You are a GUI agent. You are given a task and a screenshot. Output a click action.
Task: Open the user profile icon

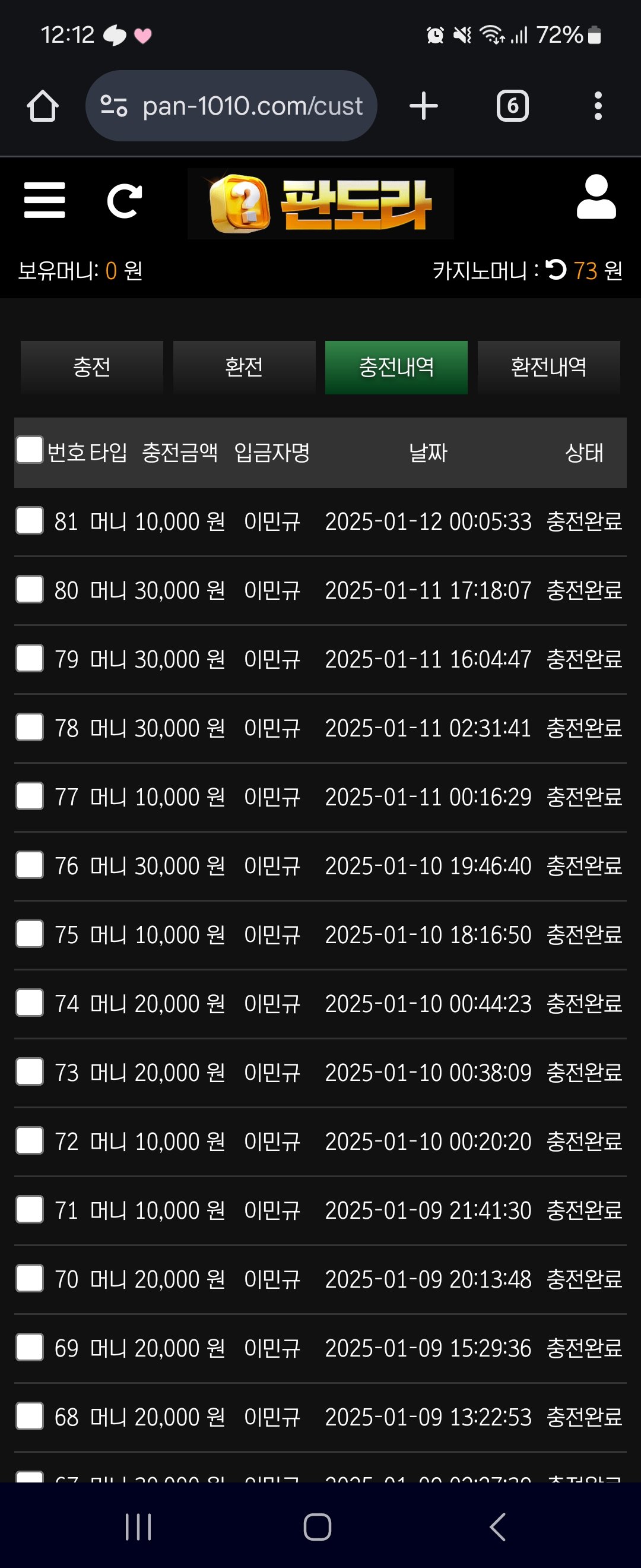[596, 197]
